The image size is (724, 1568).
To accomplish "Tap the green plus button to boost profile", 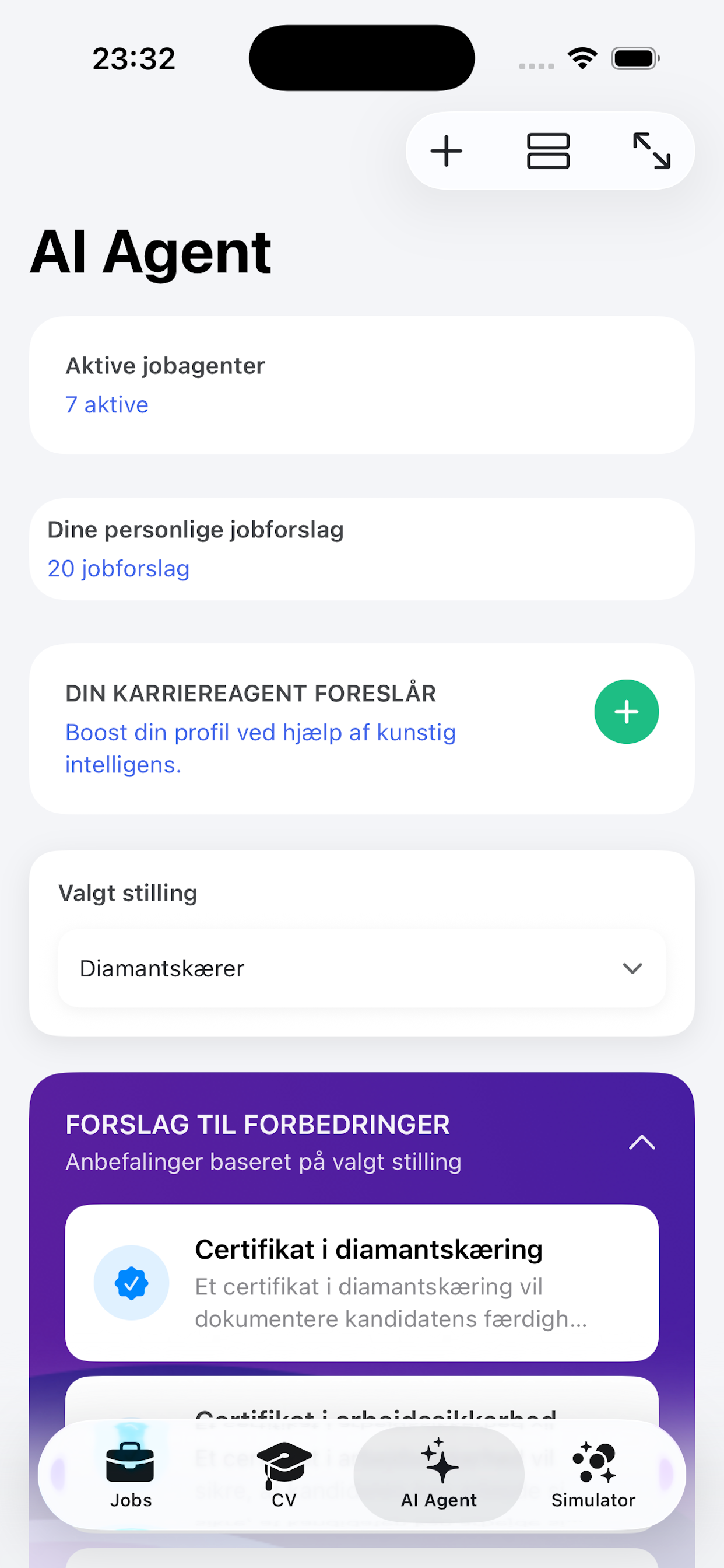I will pos(626,712).
